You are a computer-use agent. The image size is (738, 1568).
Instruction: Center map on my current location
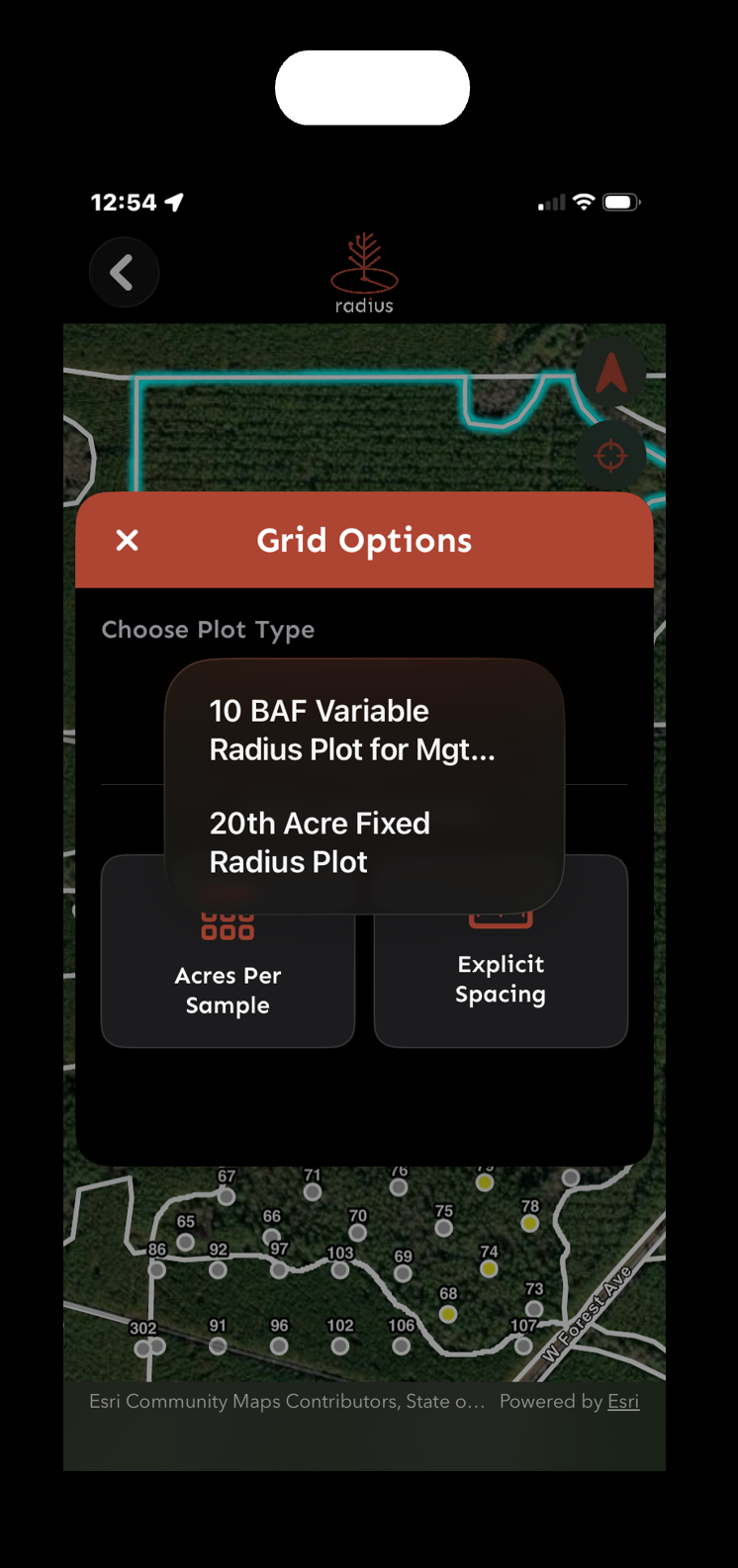coord(611,456)
